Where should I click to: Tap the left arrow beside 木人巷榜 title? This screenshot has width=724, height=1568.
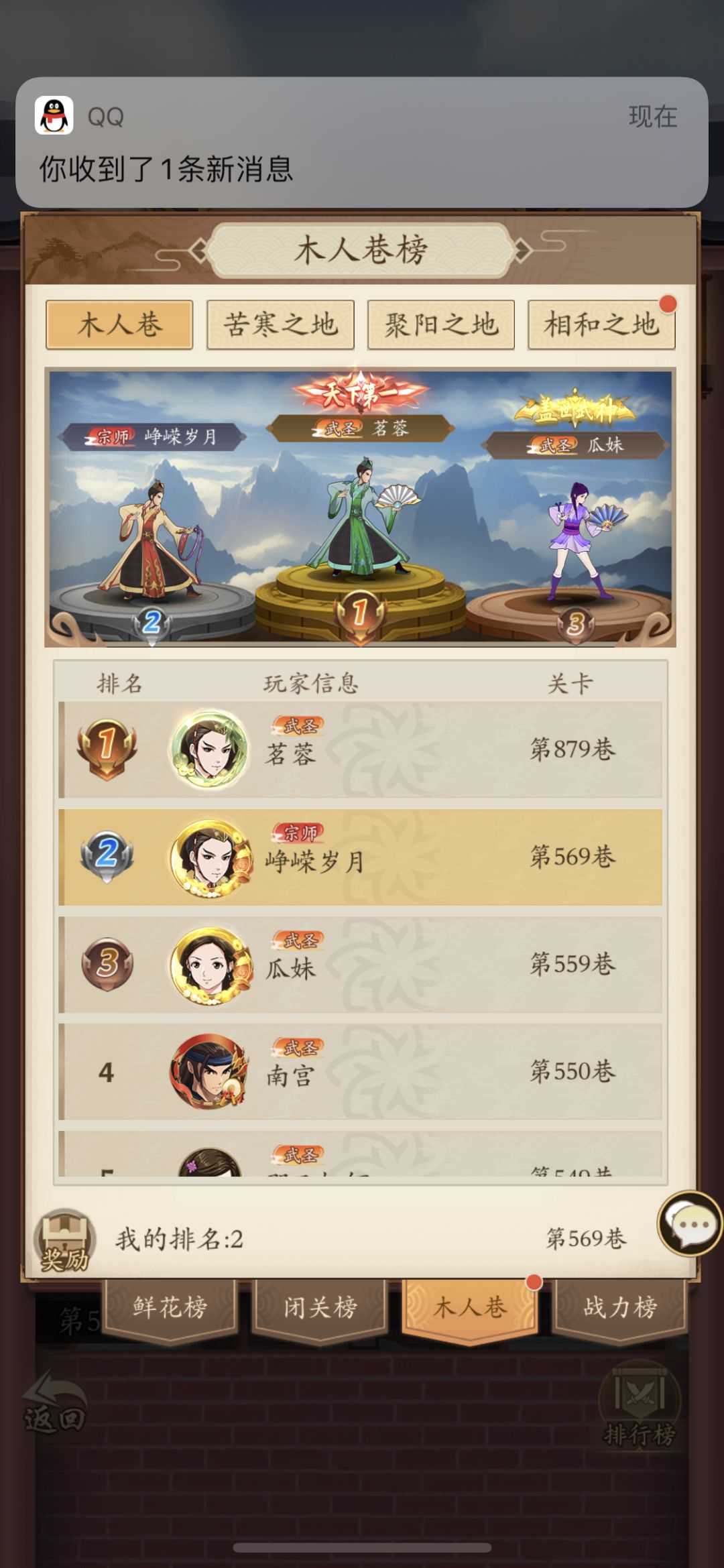(x=197, y=249)
